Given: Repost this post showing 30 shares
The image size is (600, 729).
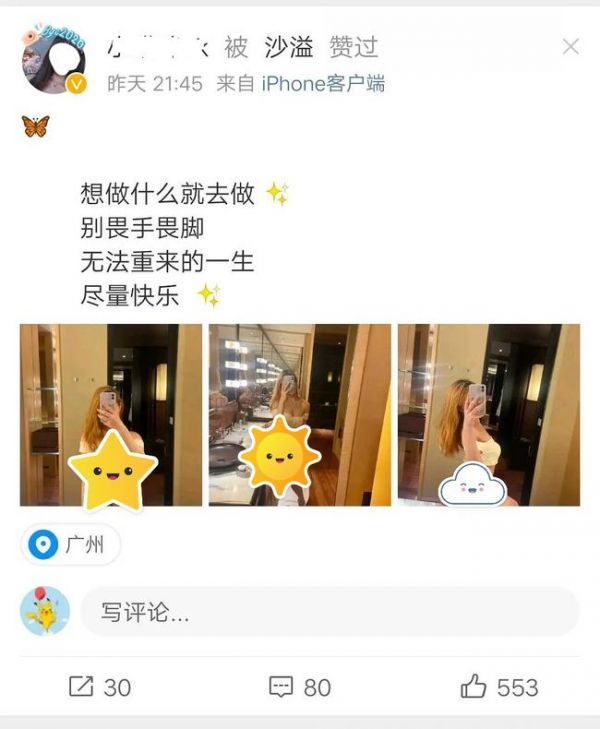Looking at the screenshot, I should (x=99, y=687).
